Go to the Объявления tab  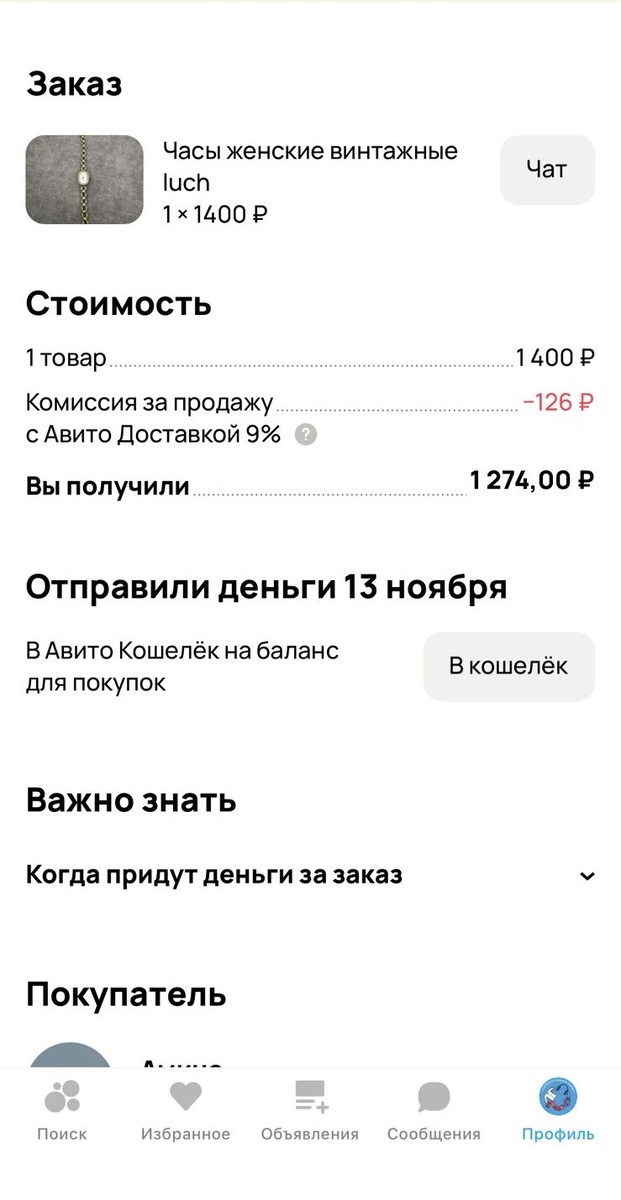[310, 1110]
